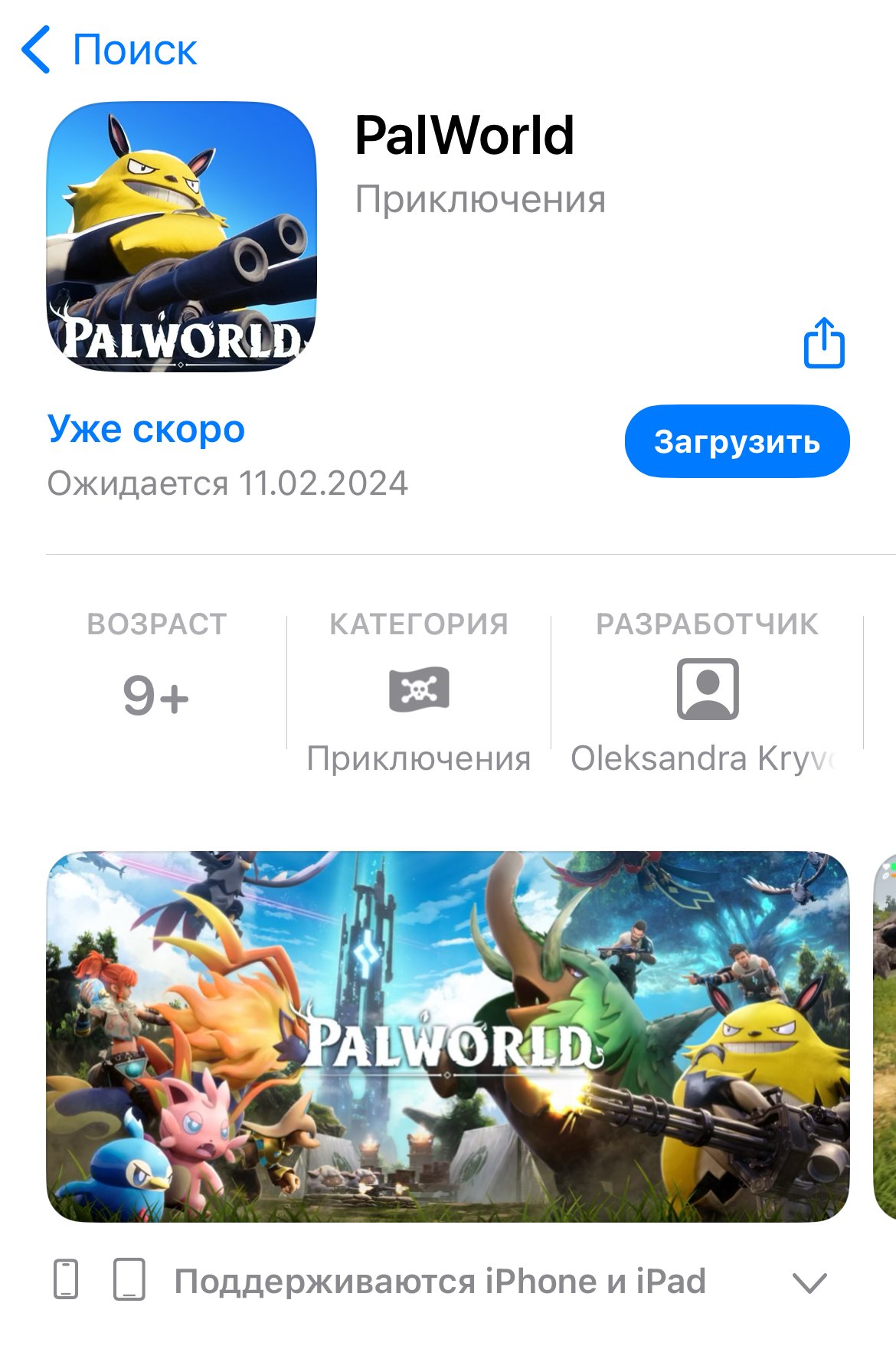Share the PalWorld app page

pos(824,342)
